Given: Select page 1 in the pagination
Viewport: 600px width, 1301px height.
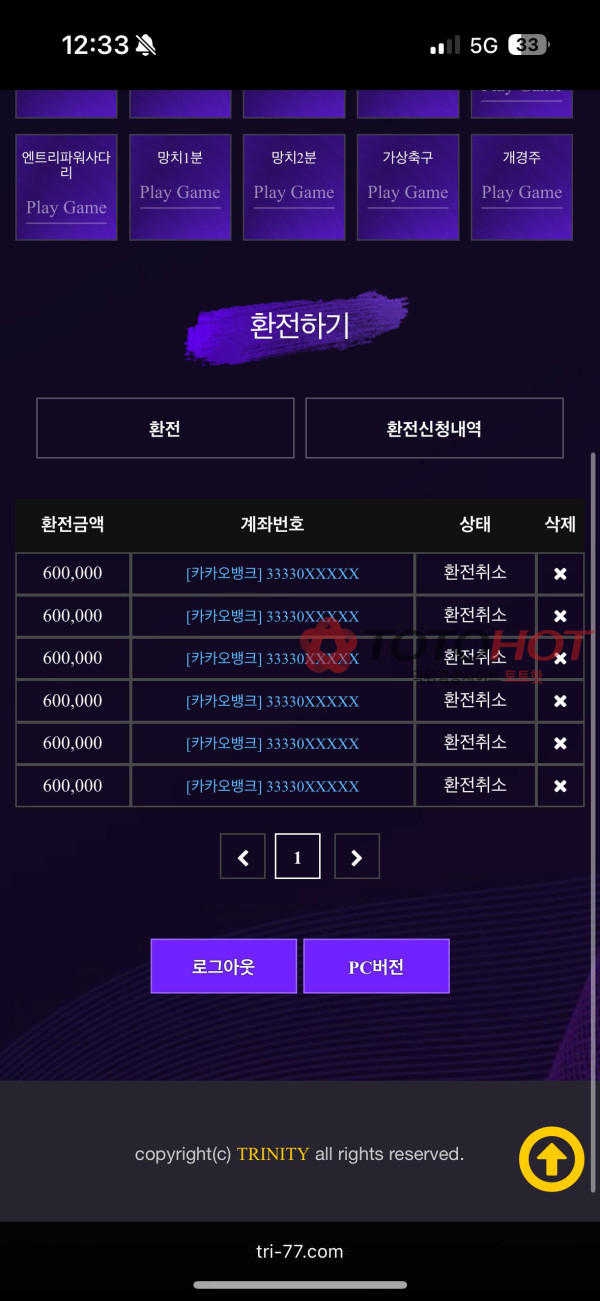Looking at the screenshot, I should coord(297,857).
